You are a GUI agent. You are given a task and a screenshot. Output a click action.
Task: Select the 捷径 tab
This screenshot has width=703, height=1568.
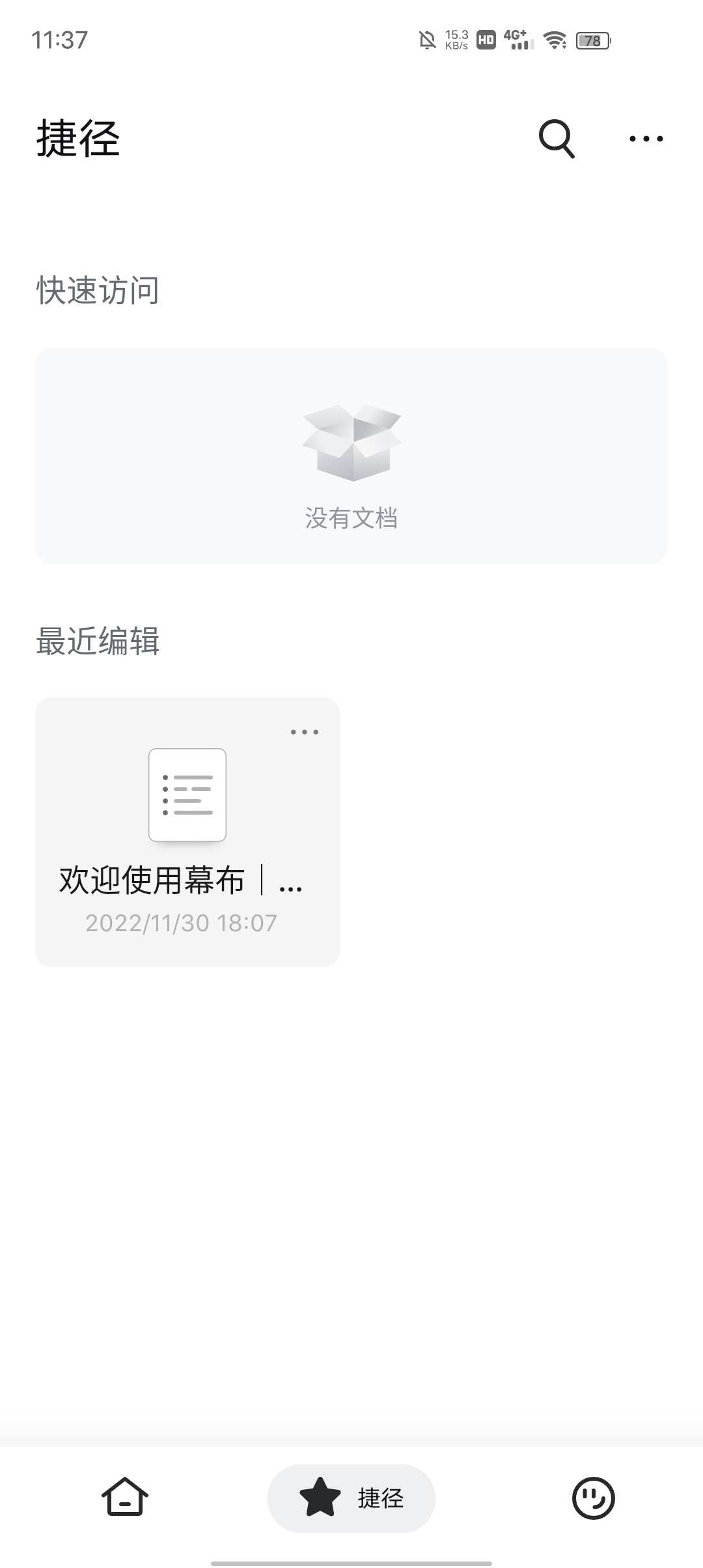pos(351,1498)
